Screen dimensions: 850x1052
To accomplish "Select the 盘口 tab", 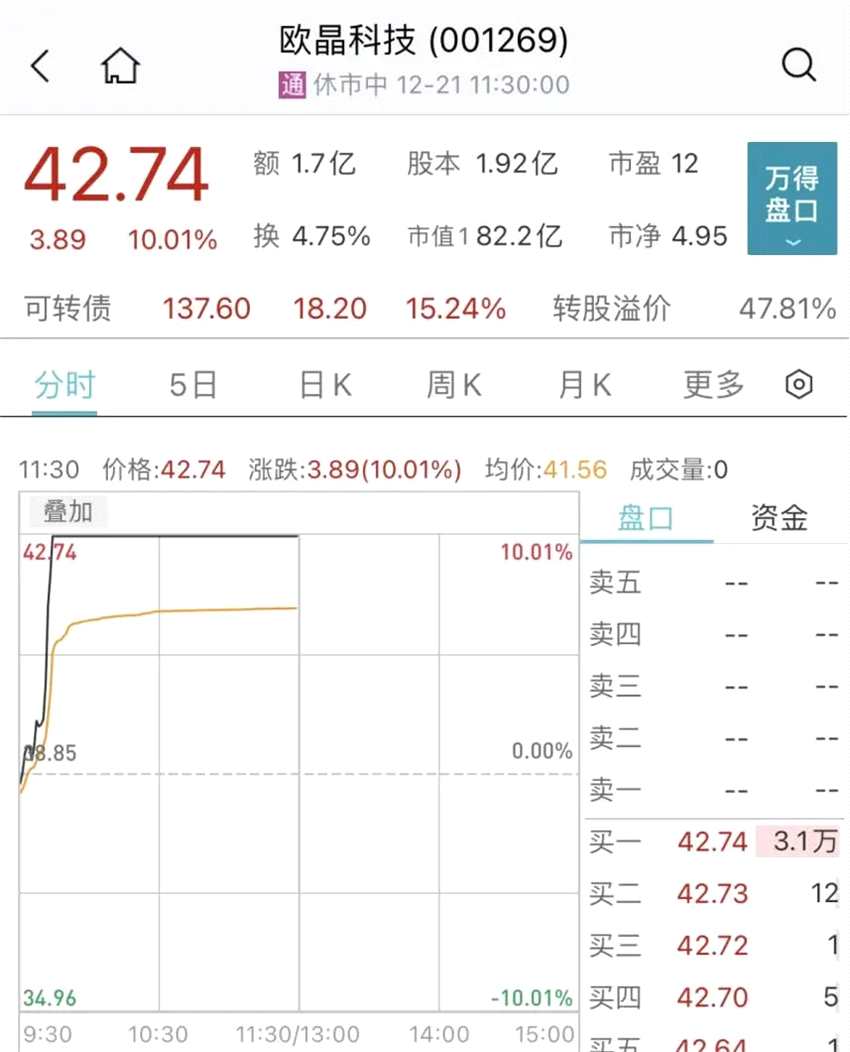I will pyautogui.click(x=645, y=518).
